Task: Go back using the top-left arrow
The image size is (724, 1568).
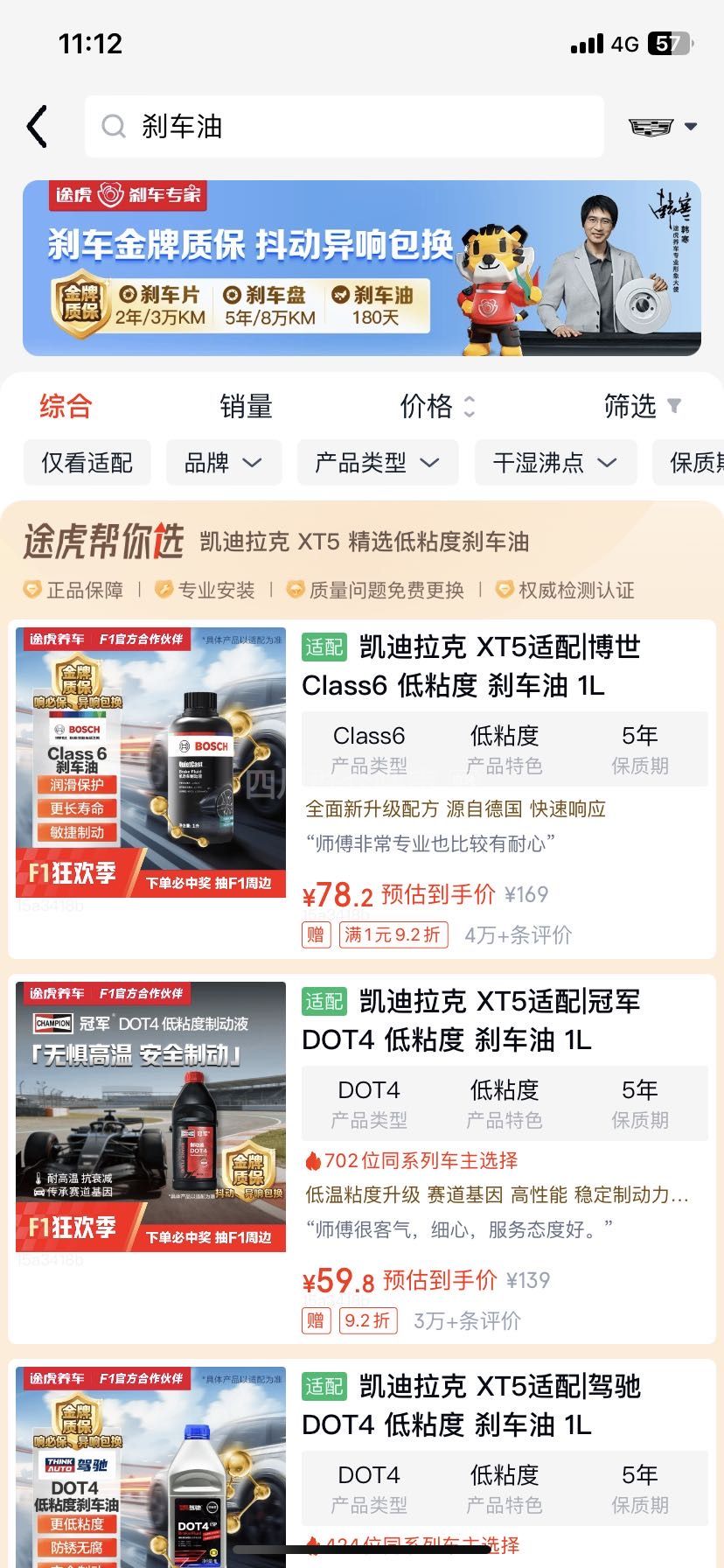Action: (x=37, y=127)
